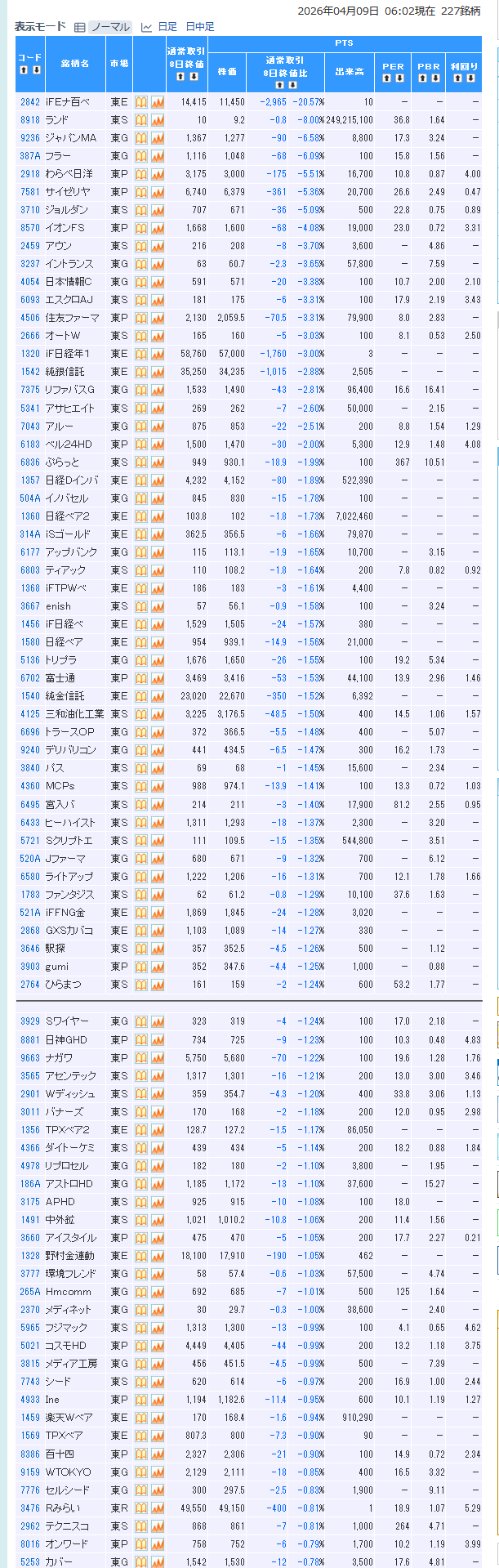This screenshot has height=1568, width=499.
Task: Sort the 利回り column descending
Action: (x=471, y=78)
